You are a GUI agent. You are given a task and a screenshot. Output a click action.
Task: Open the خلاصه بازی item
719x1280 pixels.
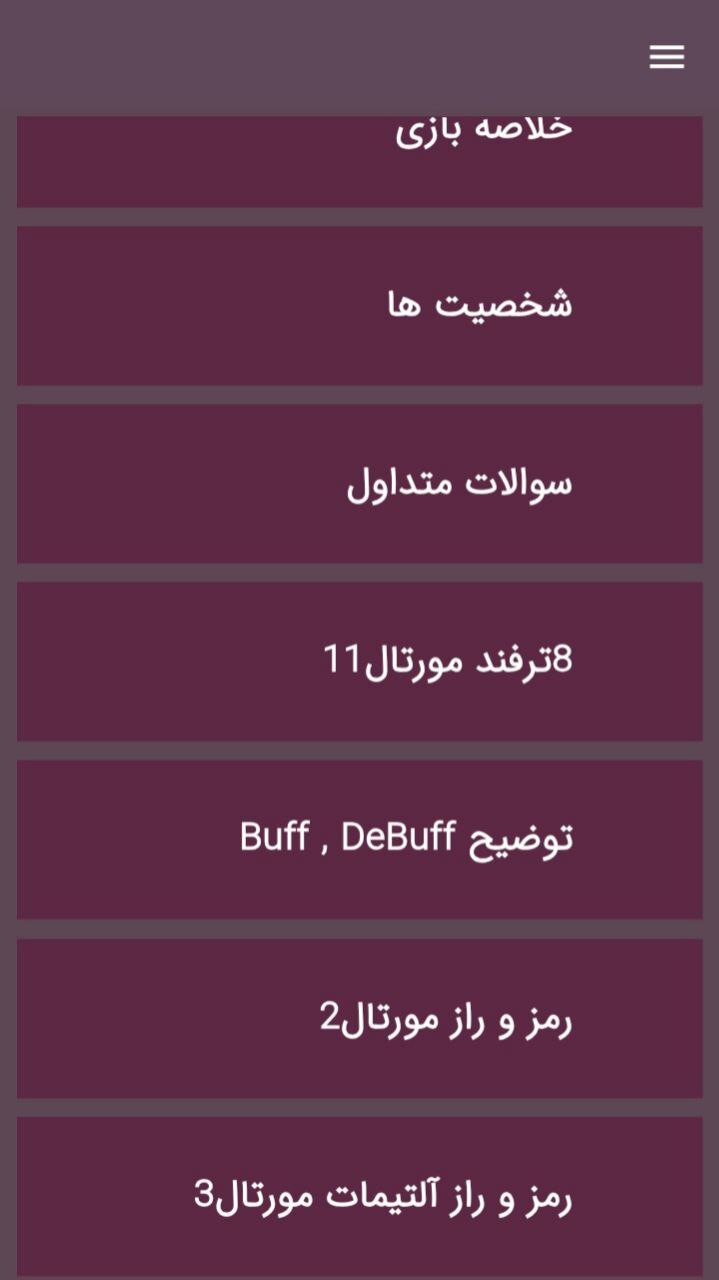(x=359, y=161)
